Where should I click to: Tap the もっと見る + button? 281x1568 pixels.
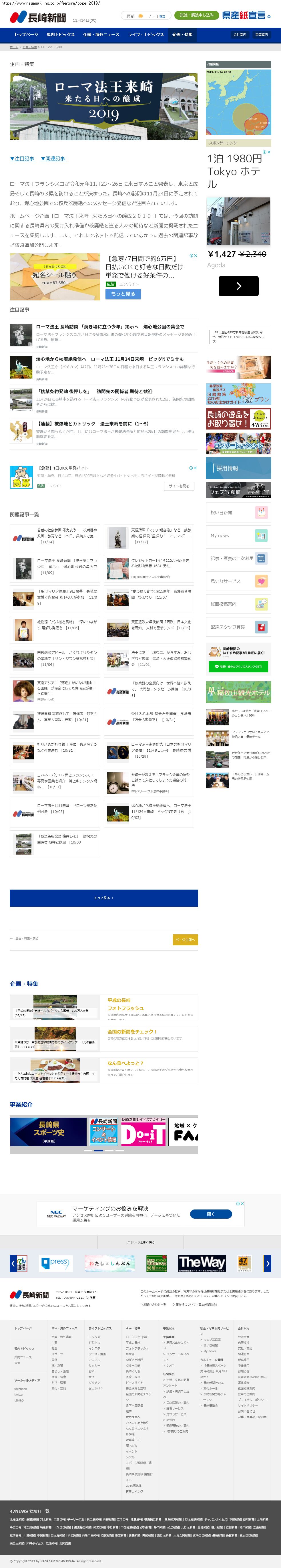[103, 898]
